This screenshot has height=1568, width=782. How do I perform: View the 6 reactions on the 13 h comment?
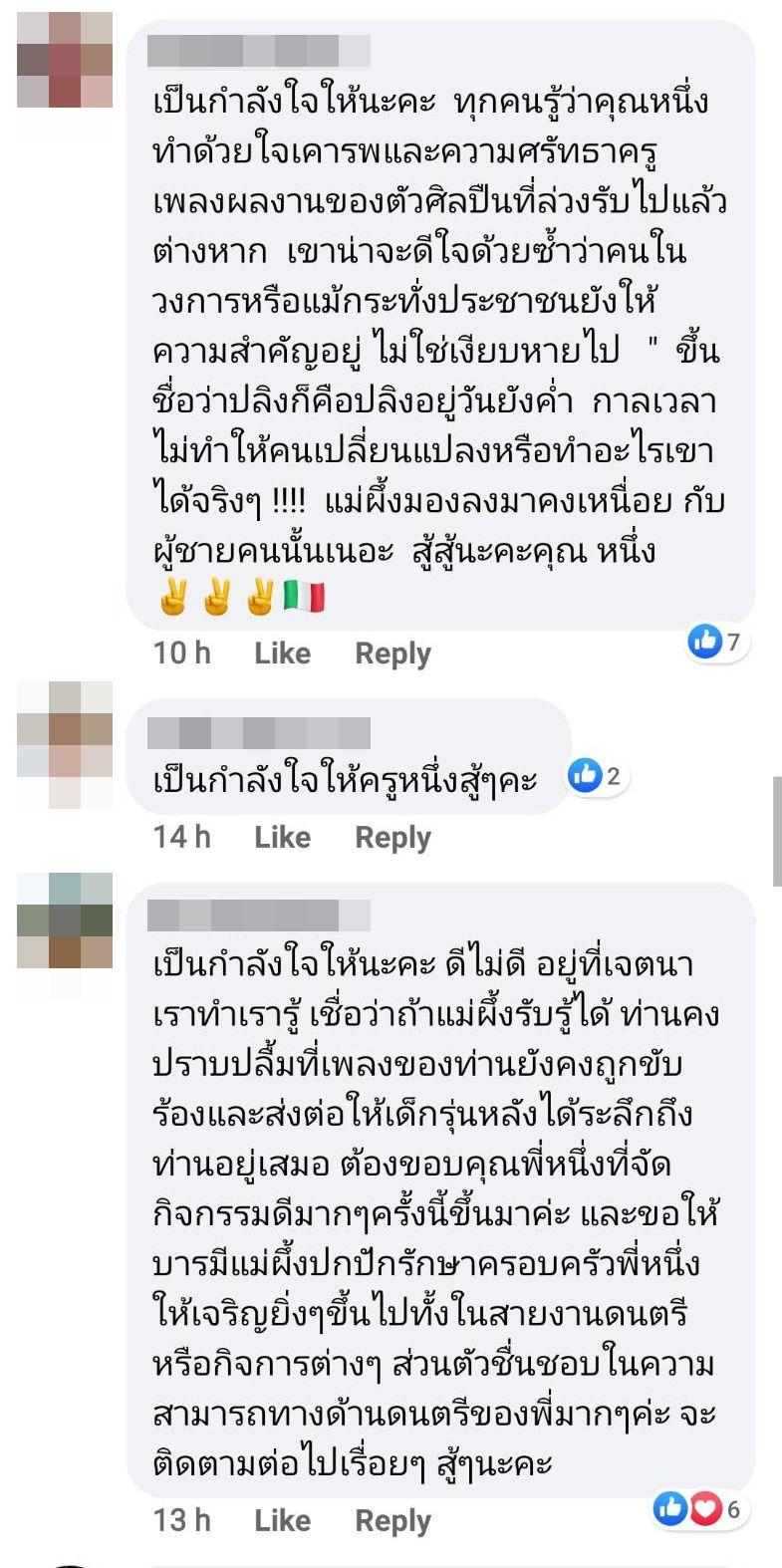click(x=700, y=1509)
